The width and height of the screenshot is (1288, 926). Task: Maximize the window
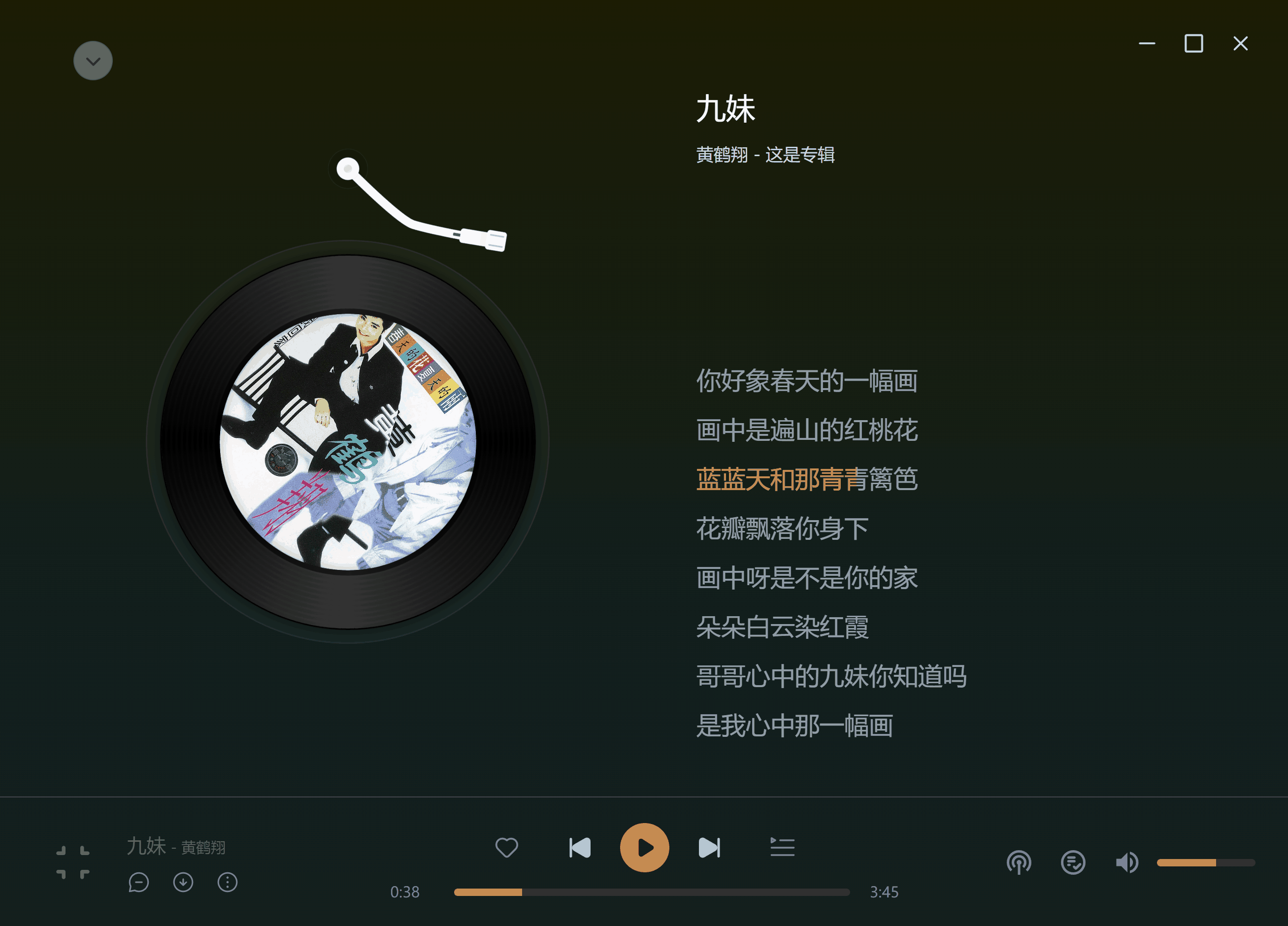click(1193, 44)
